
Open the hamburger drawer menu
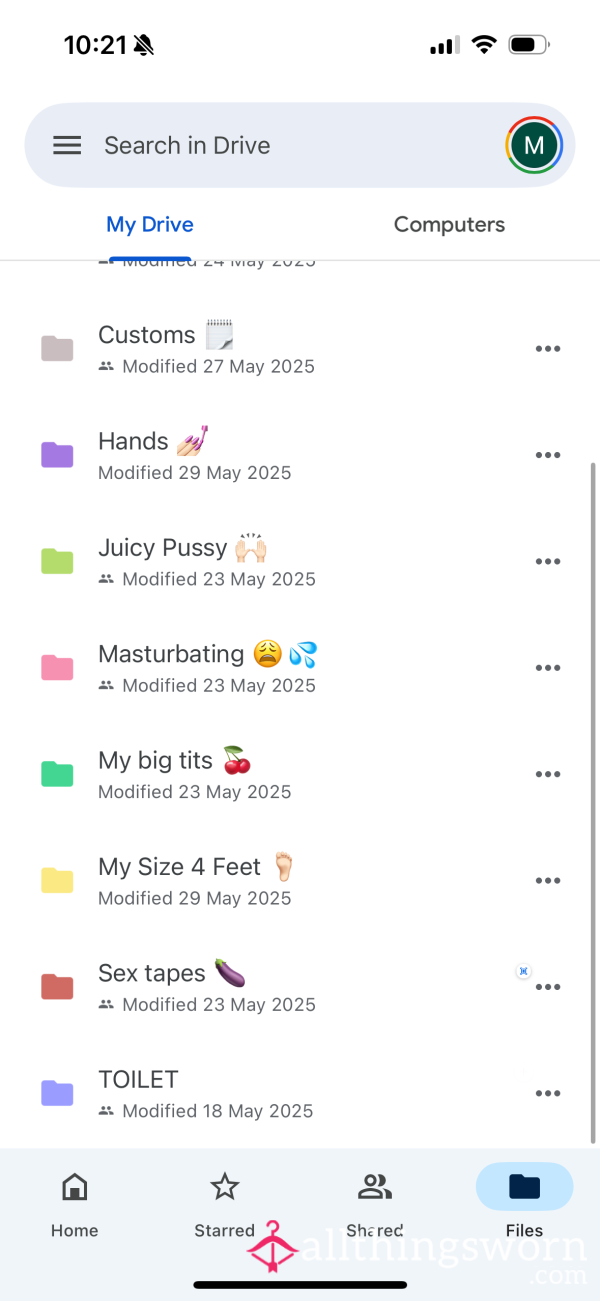click(67, 146)
